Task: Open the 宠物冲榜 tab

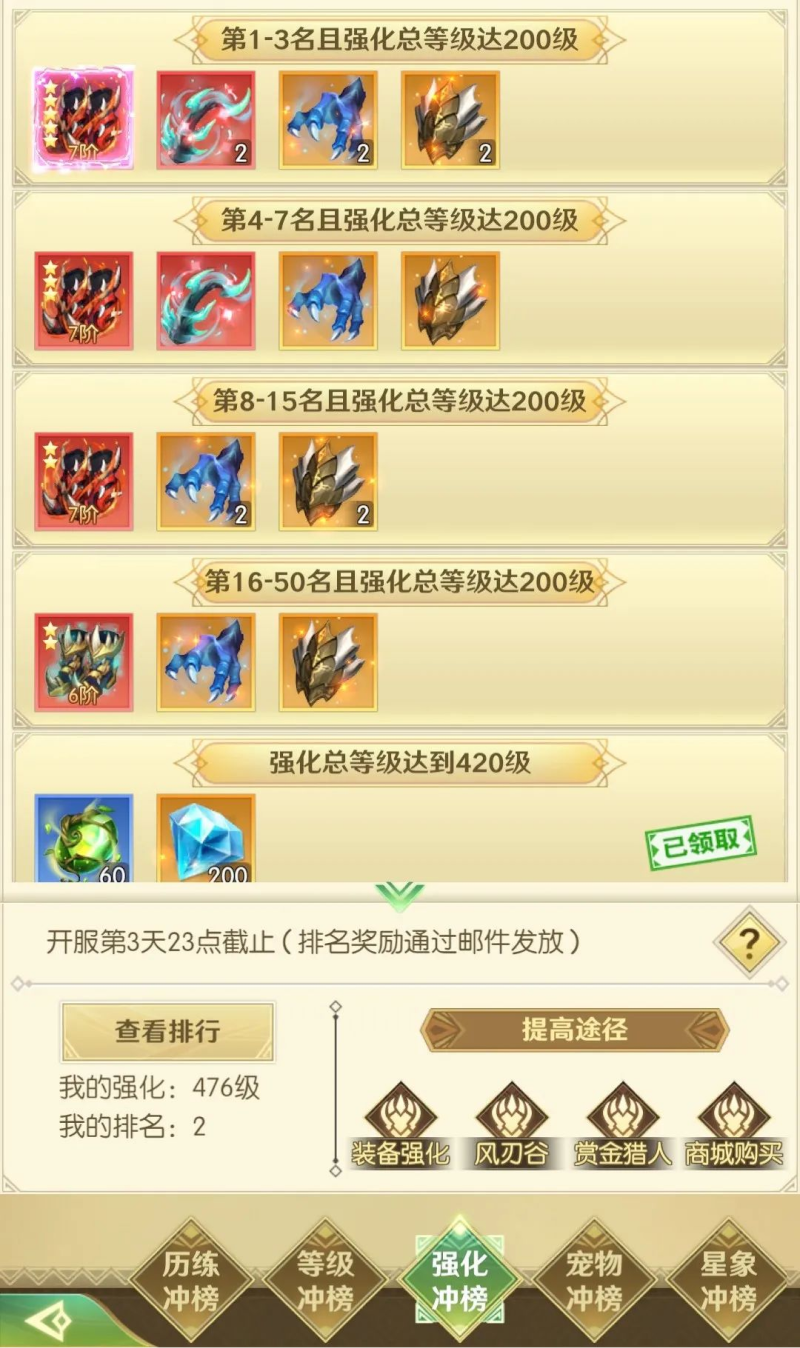Action: tap(594, 1280)
